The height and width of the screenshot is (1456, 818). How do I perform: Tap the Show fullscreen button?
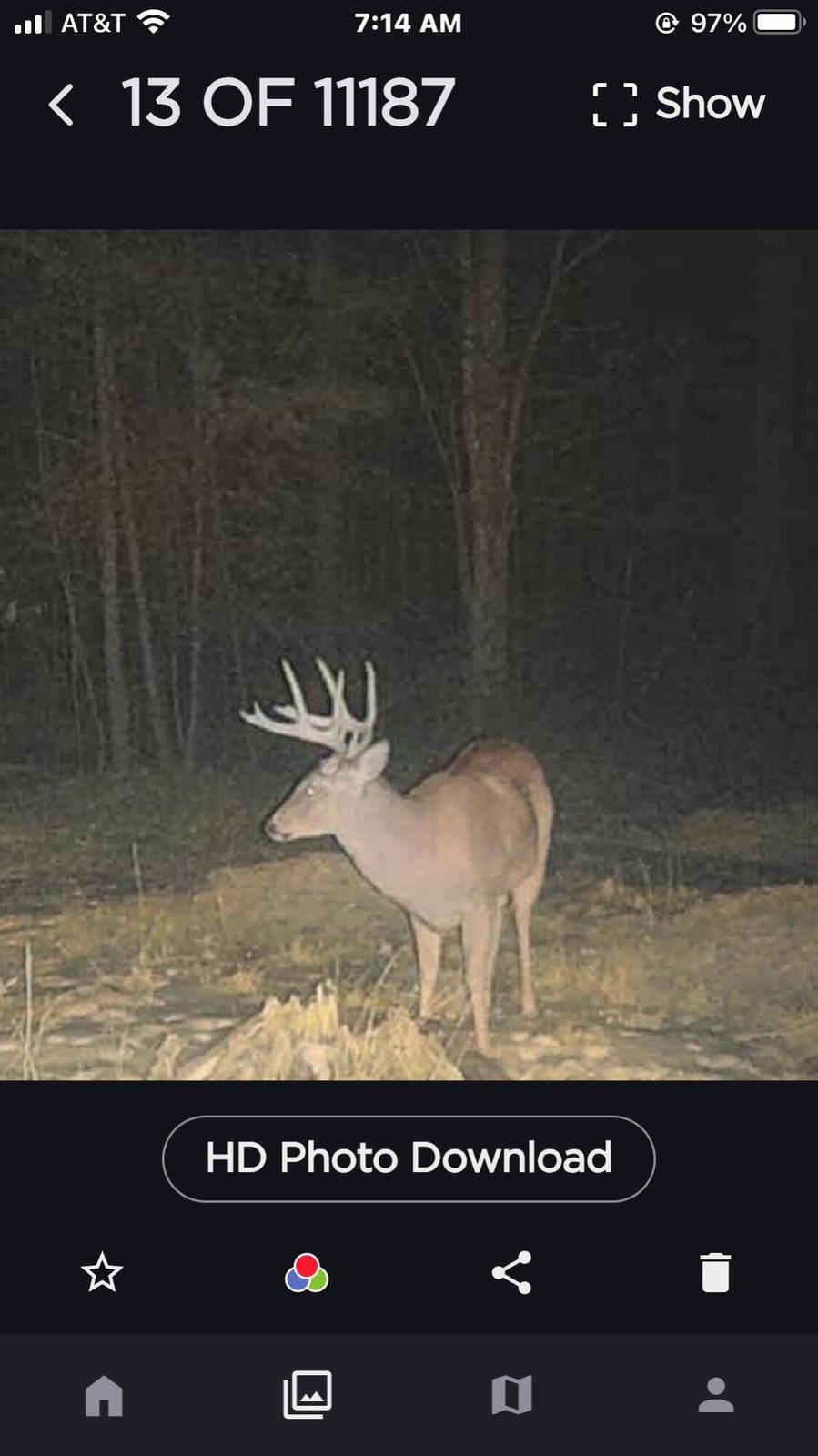(679, 104)
